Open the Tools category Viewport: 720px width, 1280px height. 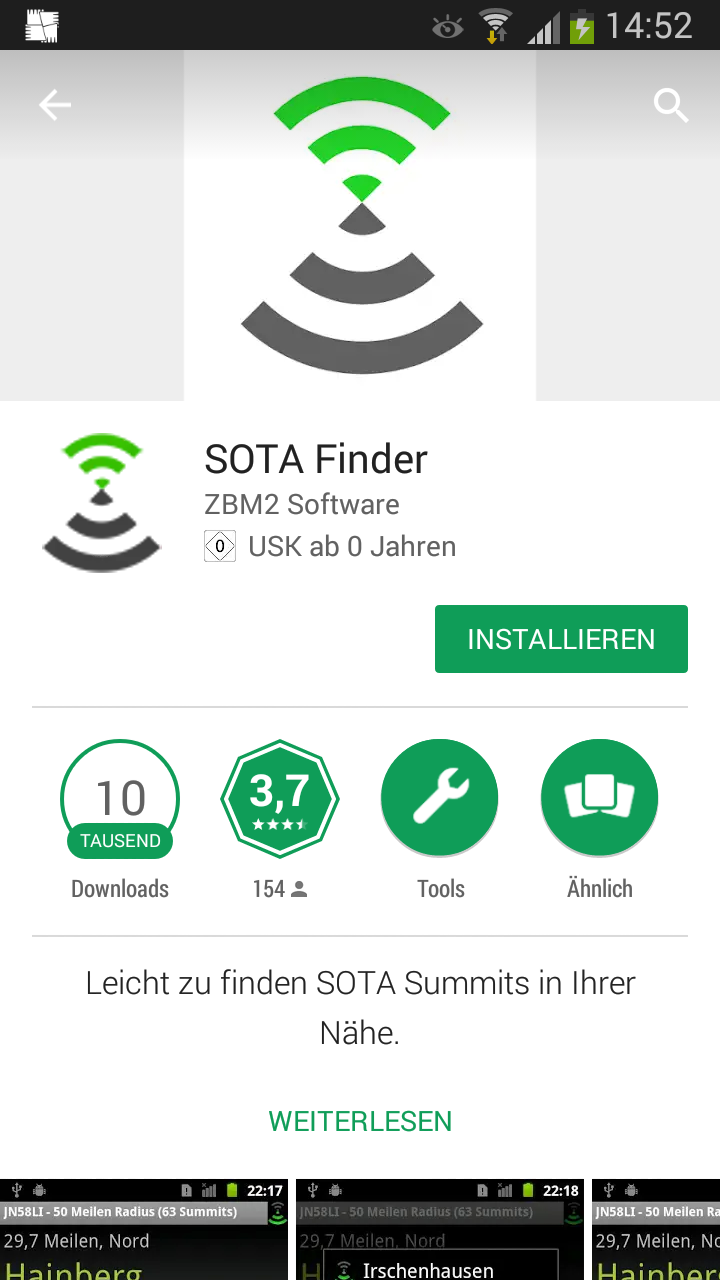tap(440, 799)
